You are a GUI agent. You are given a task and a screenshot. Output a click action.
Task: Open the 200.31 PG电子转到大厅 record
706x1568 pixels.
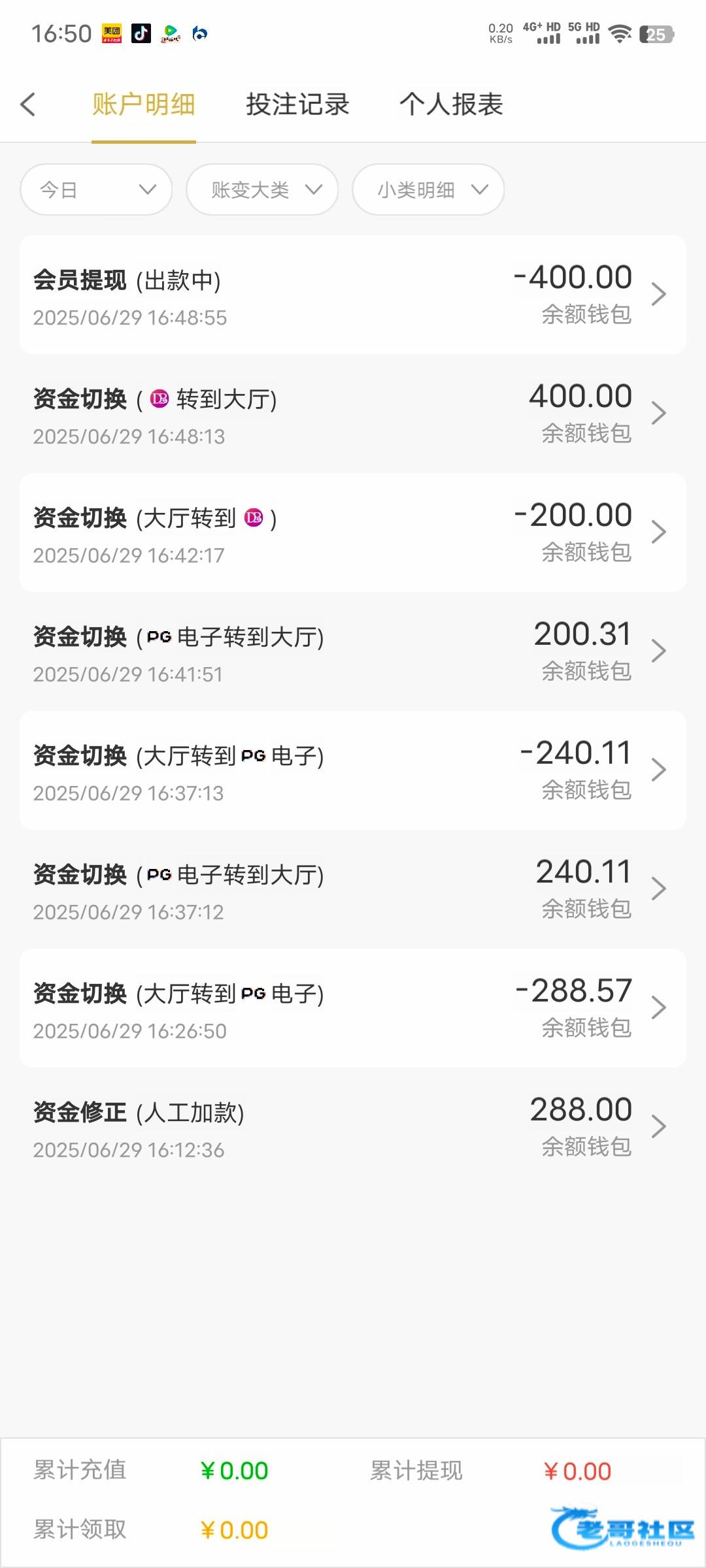point(353,652)
